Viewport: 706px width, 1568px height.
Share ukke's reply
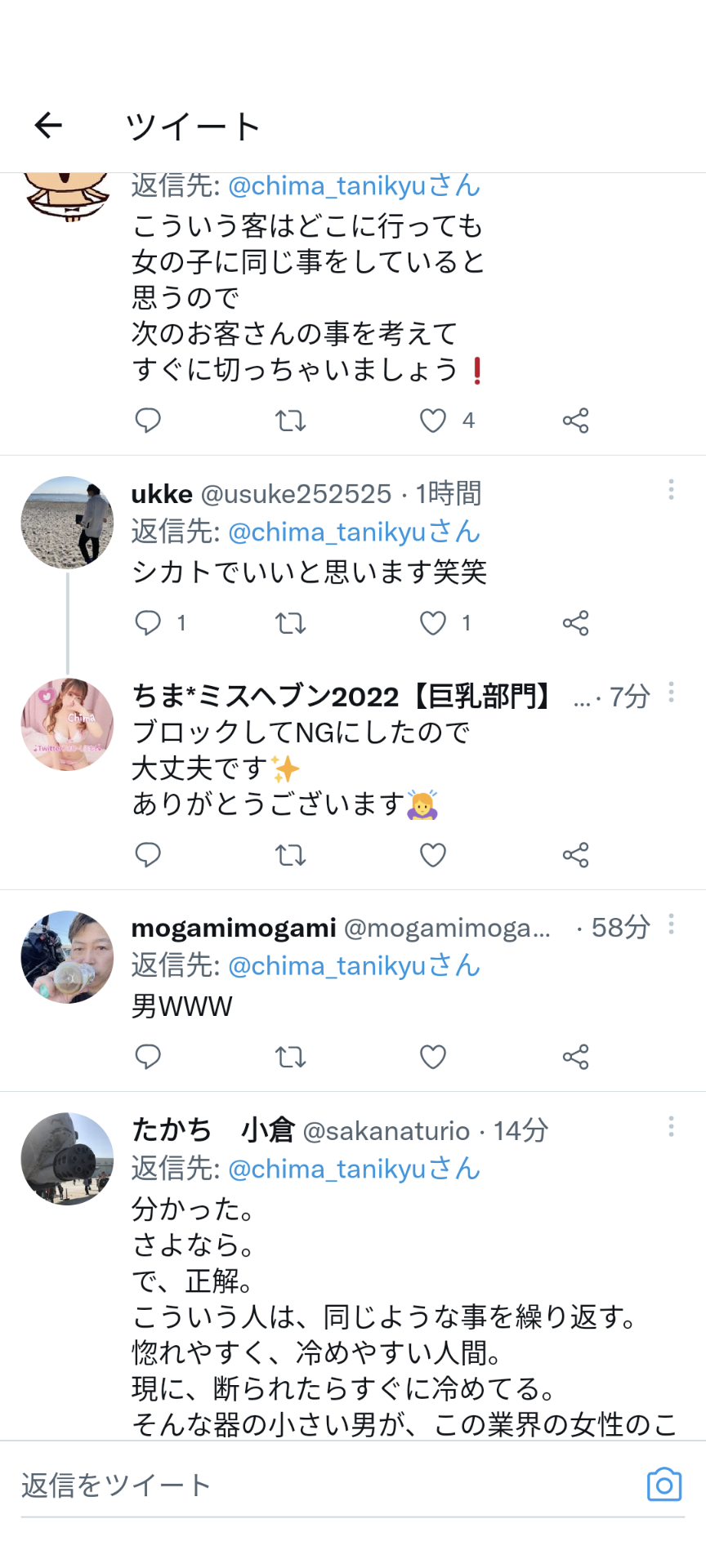tap(575, 623)
